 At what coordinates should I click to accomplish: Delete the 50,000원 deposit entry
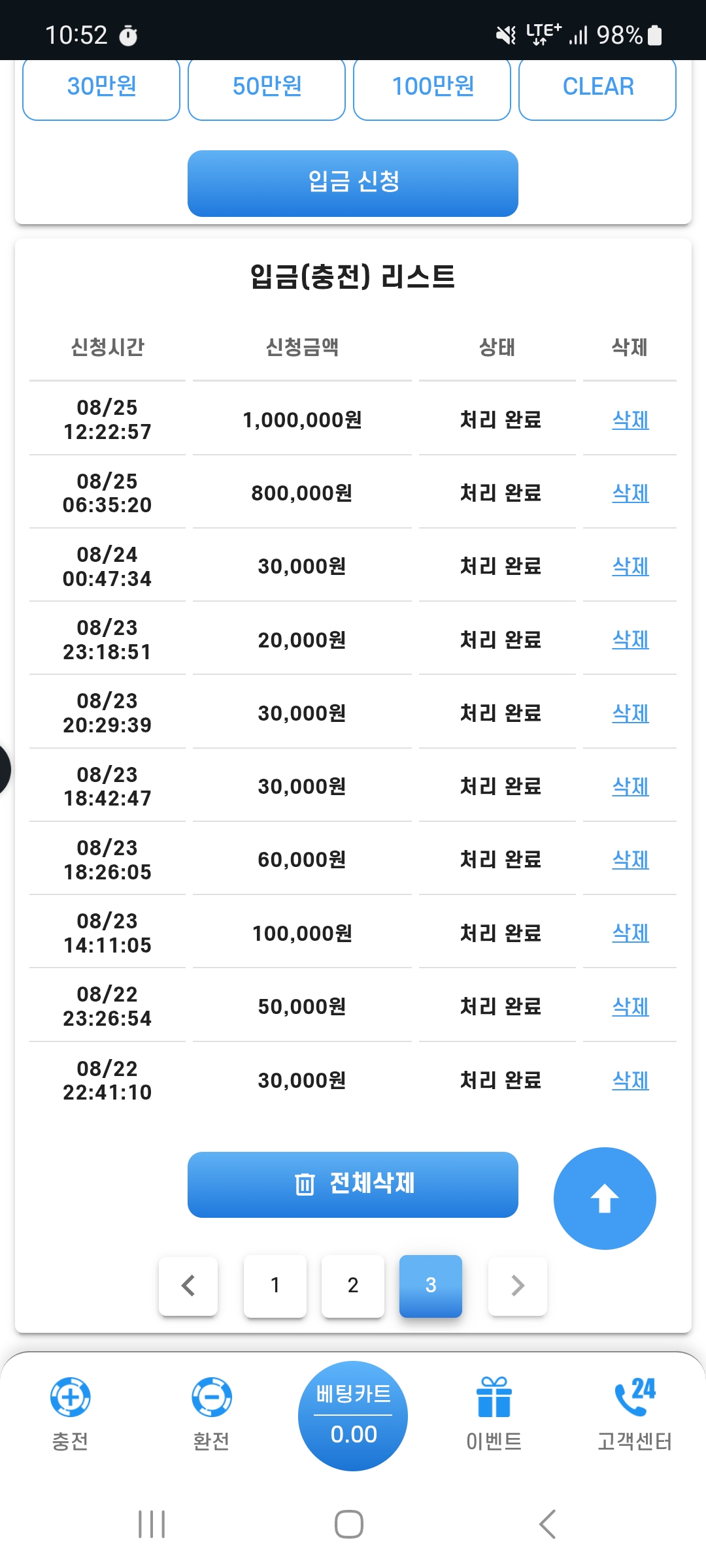click(x=630, y=1006)
